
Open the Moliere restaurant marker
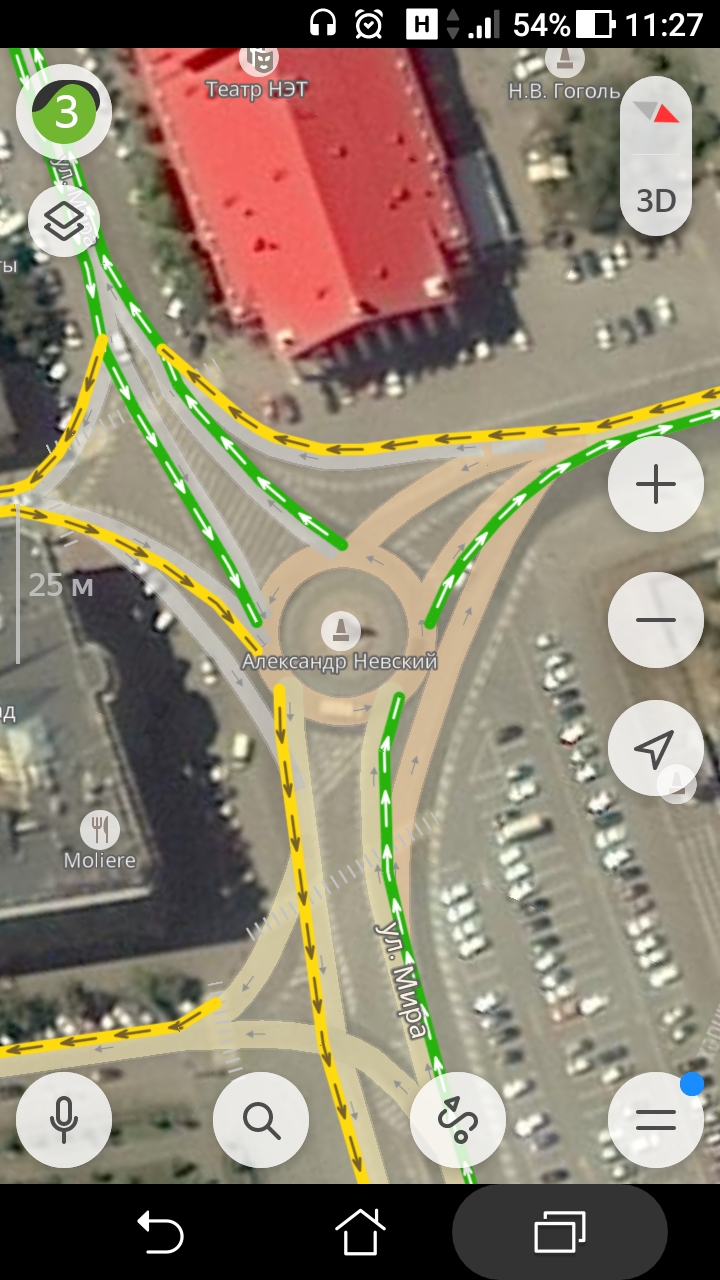point(99,829)
